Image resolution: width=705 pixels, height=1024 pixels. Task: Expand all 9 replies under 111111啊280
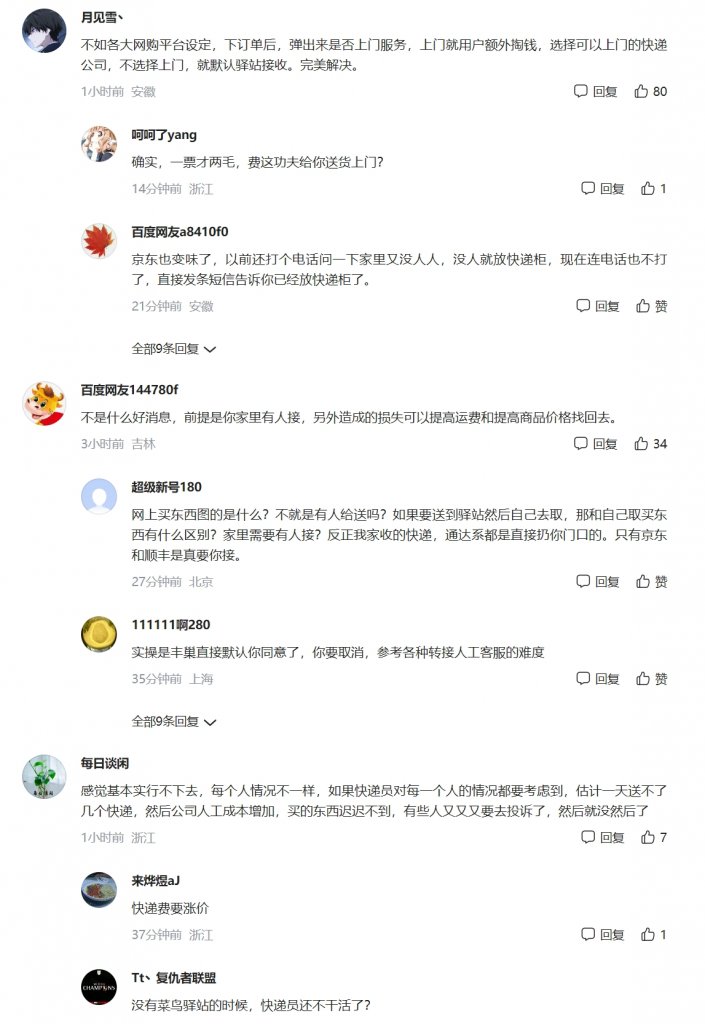click(x=174, y=721)
